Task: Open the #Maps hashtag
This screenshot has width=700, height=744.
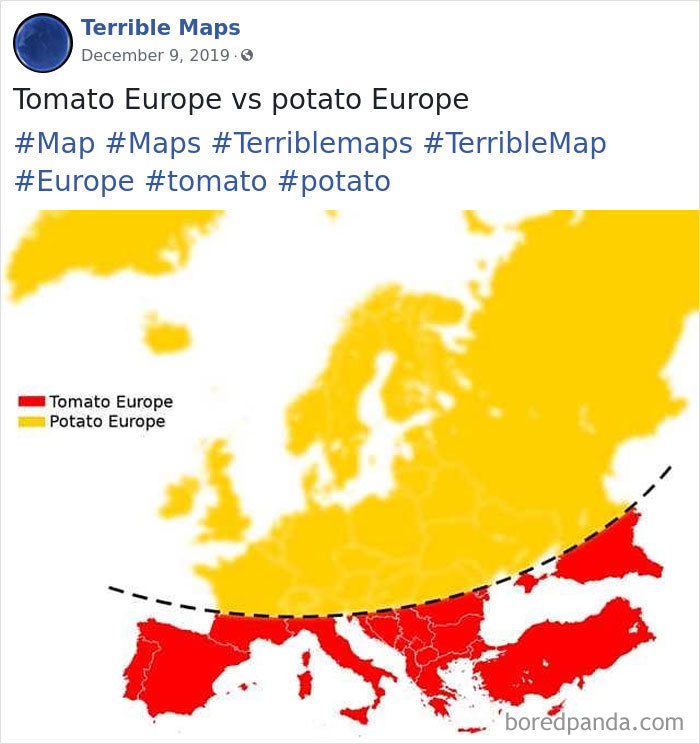Action: click(153, 144)
